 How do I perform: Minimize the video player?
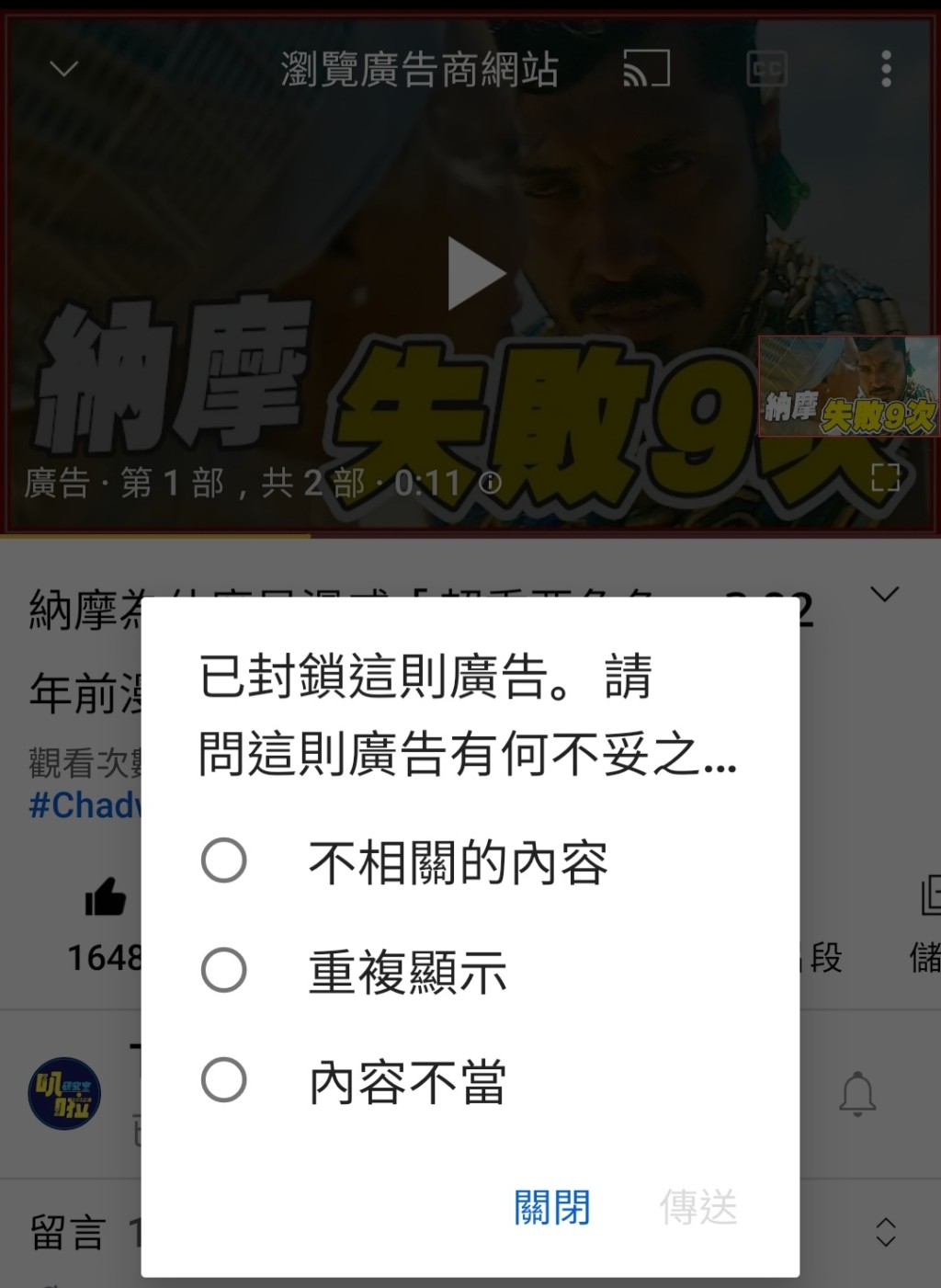63,69
